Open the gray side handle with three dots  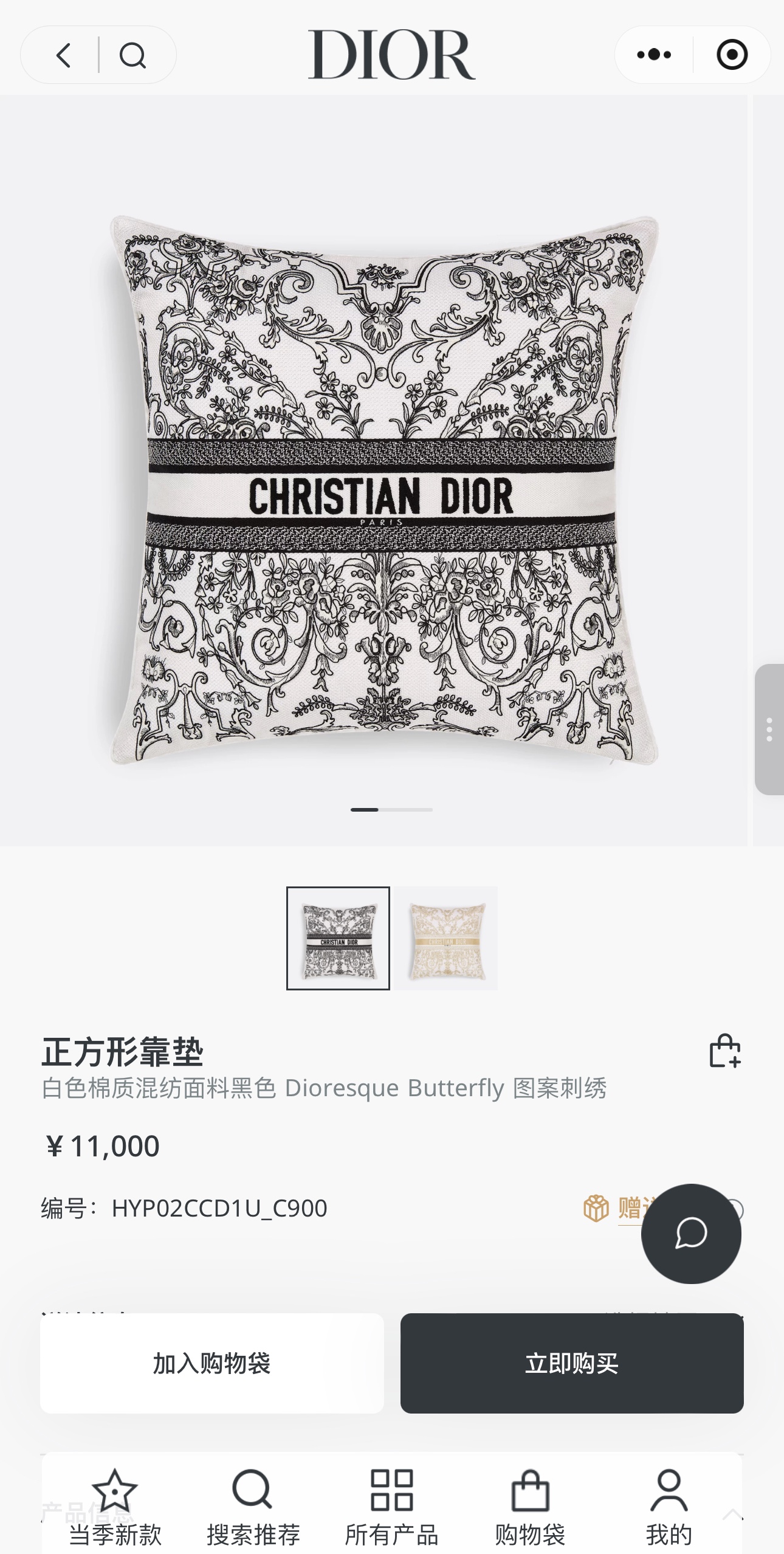tap(769, 729)
